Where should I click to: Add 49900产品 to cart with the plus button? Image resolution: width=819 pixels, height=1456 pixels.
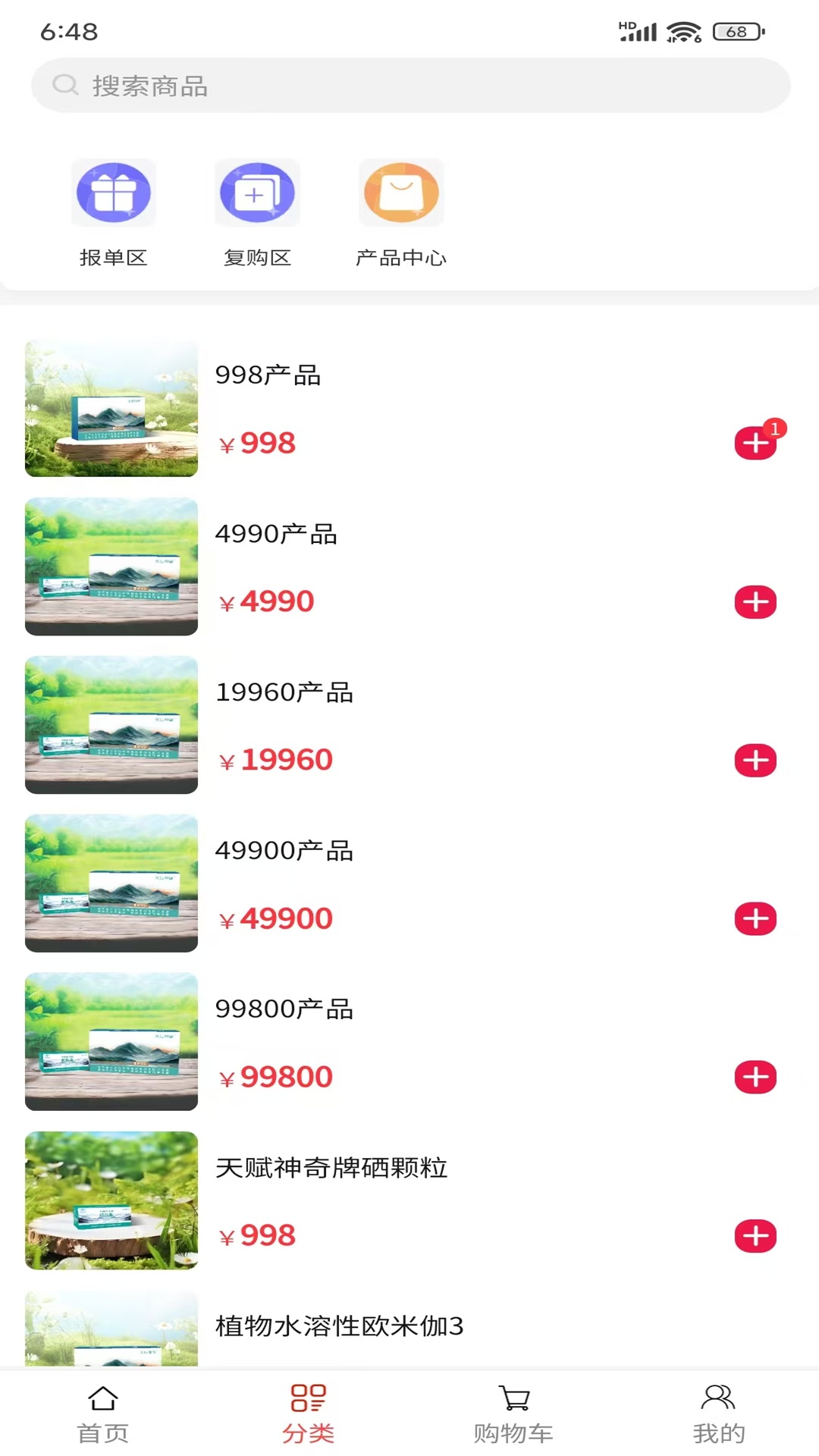click(755, 919)
